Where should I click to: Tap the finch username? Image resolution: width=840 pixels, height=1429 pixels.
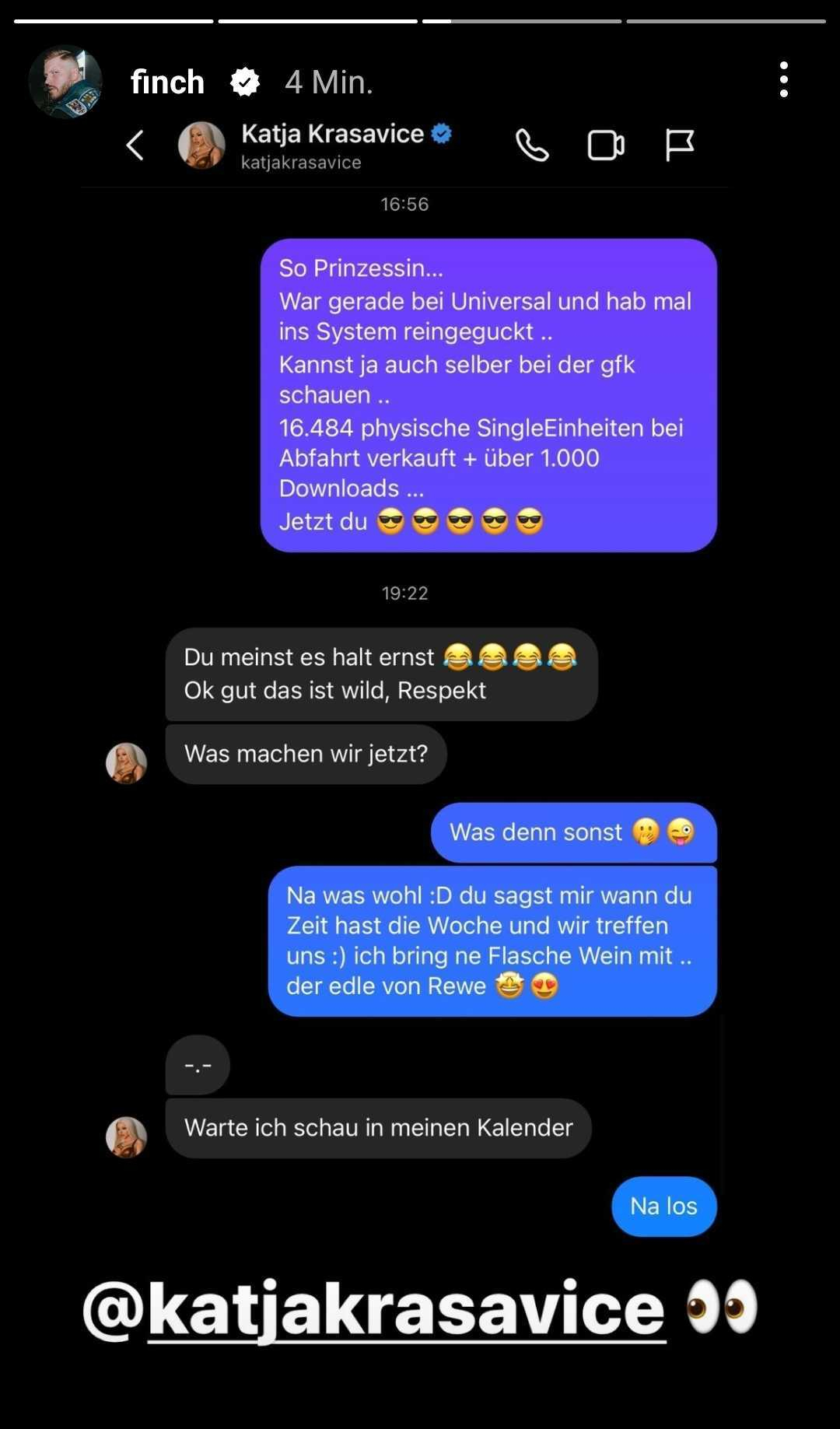tap(167, 82)
